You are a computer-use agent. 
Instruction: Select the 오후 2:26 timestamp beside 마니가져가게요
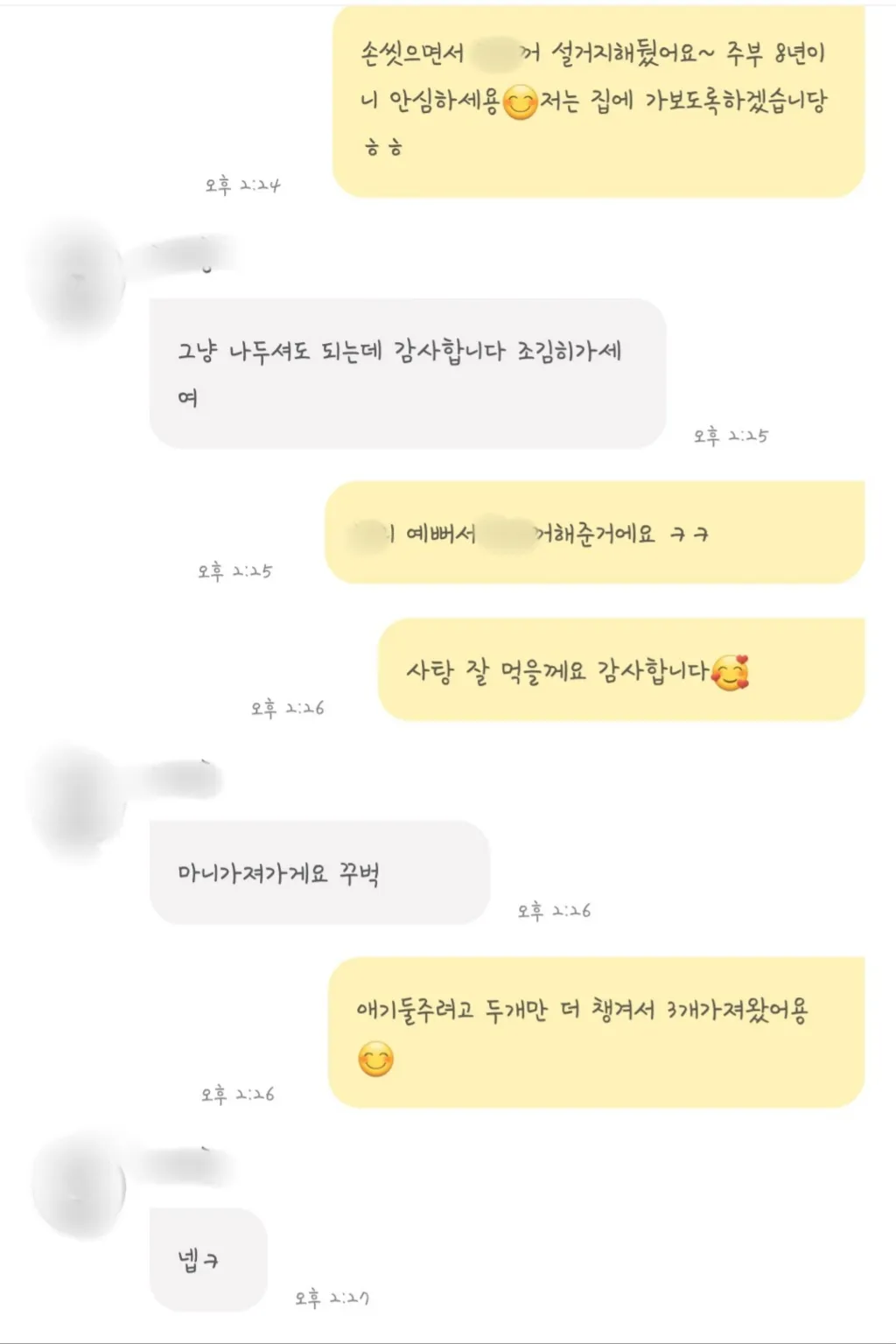(554, 911)
